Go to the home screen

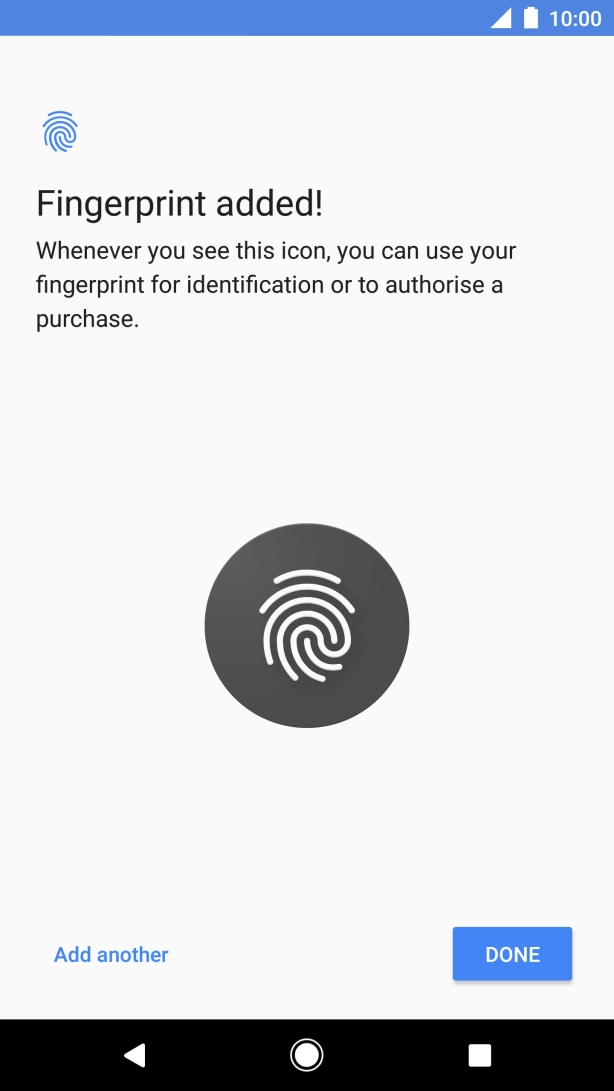point(306,1056)
